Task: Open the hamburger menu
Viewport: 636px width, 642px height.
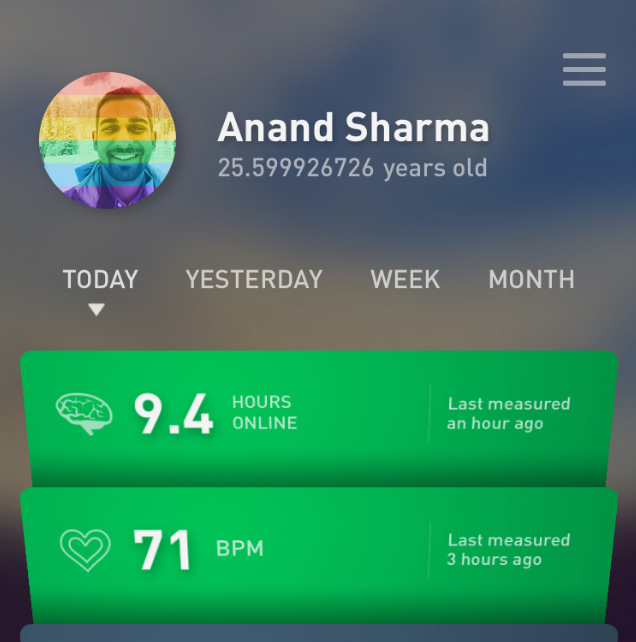Action: pos(584,69)
